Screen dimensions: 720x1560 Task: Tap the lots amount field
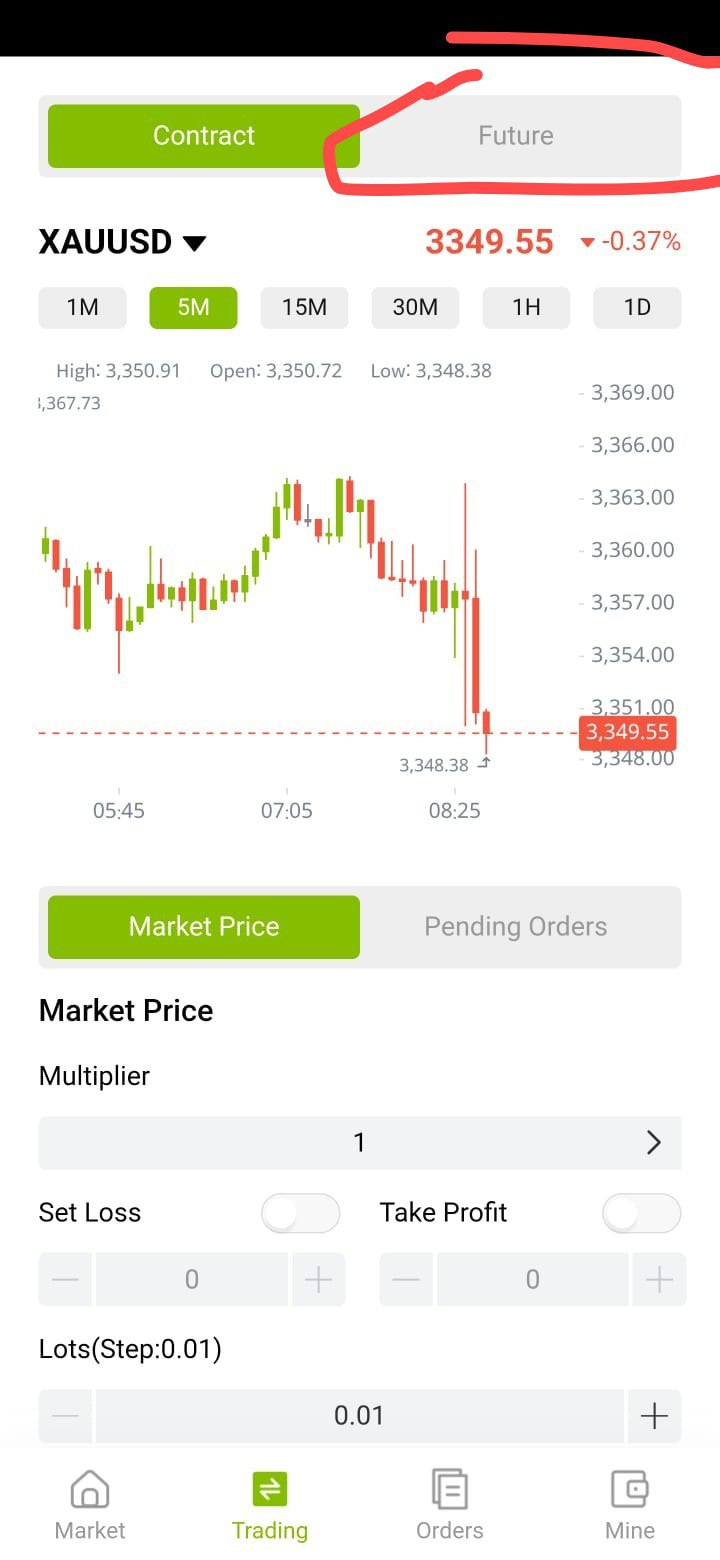360,1416
